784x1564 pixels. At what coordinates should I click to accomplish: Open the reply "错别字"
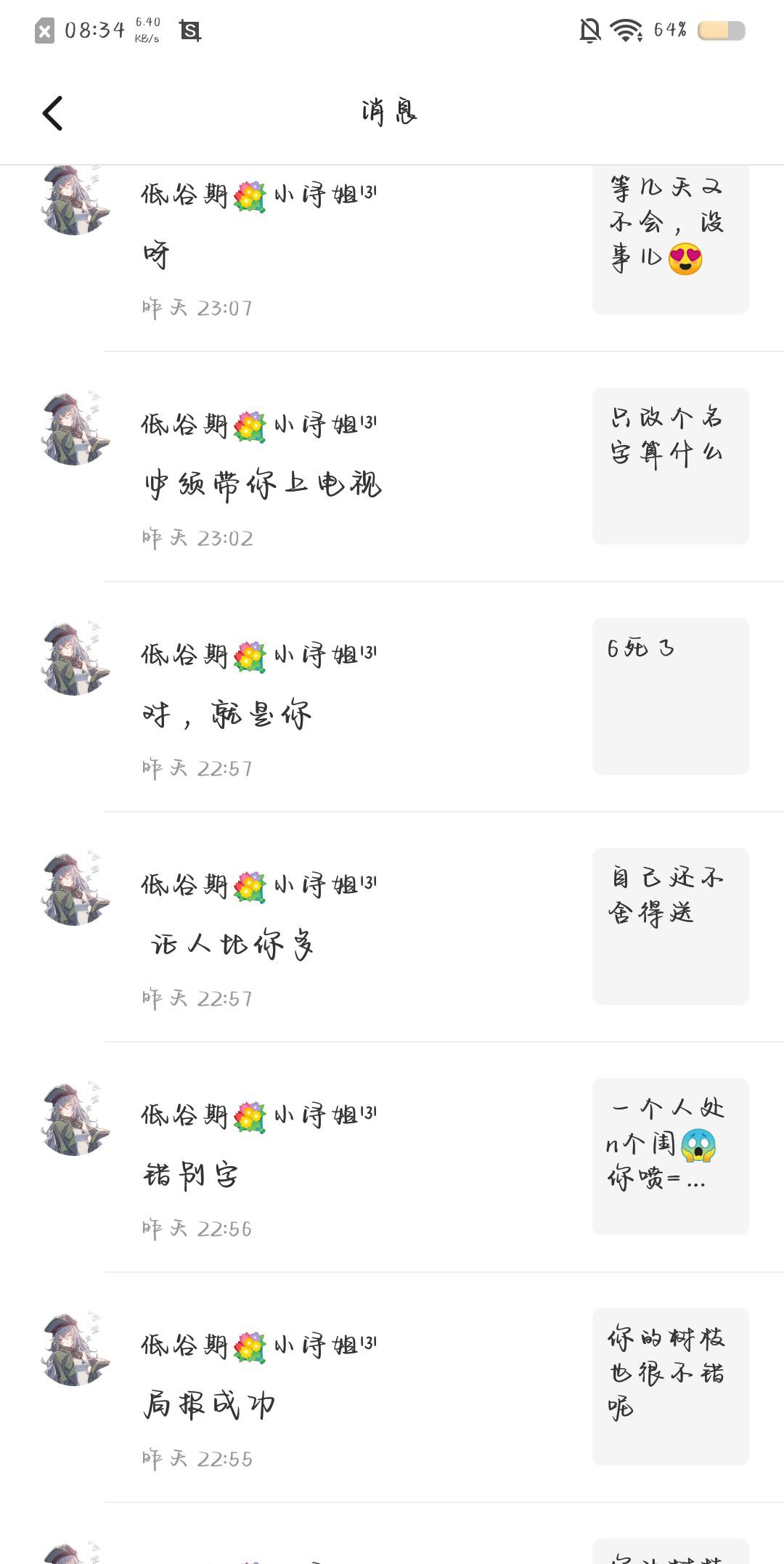(x=191, y=1174)
